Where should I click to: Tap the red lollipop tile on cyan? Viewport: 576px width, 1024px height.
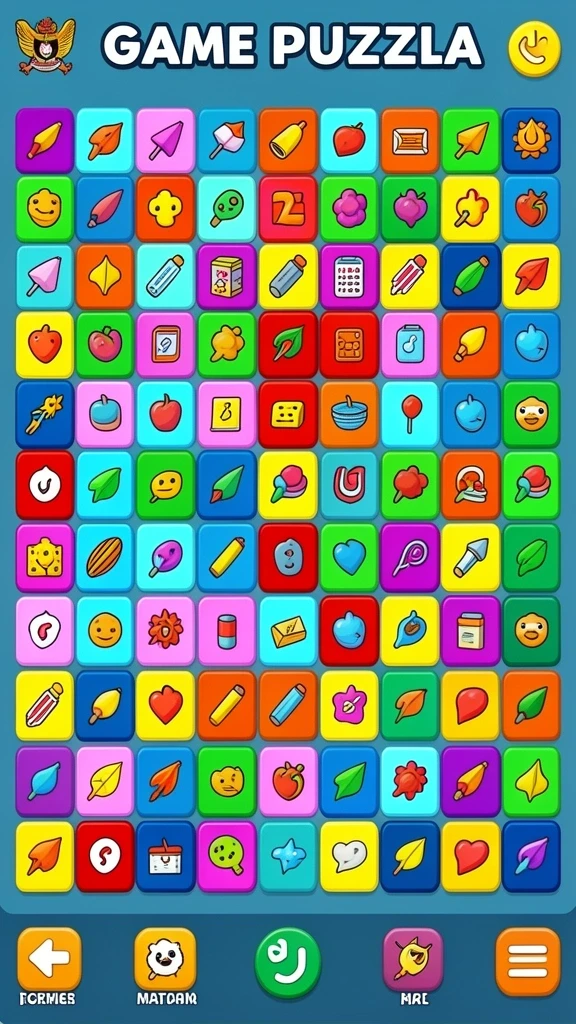(410, 414)
